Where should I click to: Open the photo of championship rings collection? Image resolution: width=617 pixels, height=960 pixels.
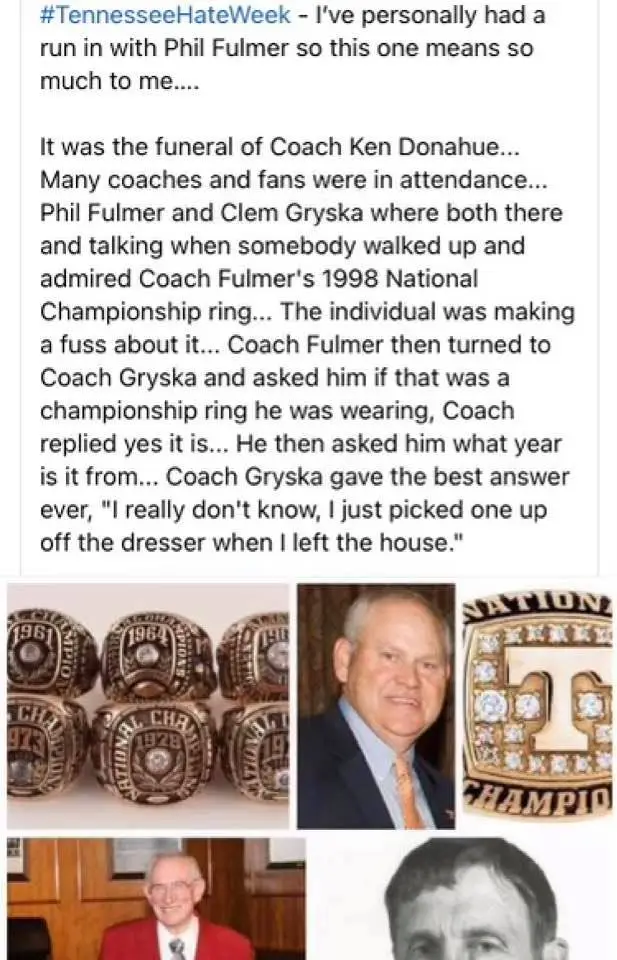(148, 706)
